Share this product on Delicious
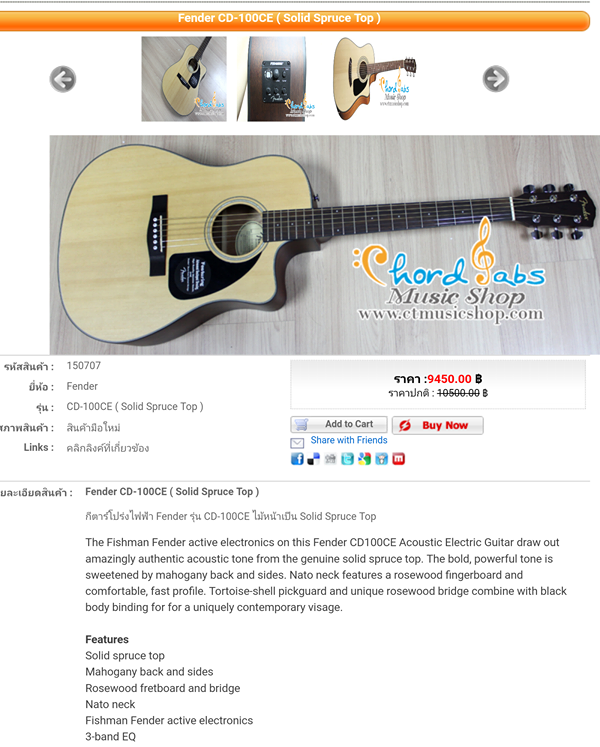 tap(313, 459)
